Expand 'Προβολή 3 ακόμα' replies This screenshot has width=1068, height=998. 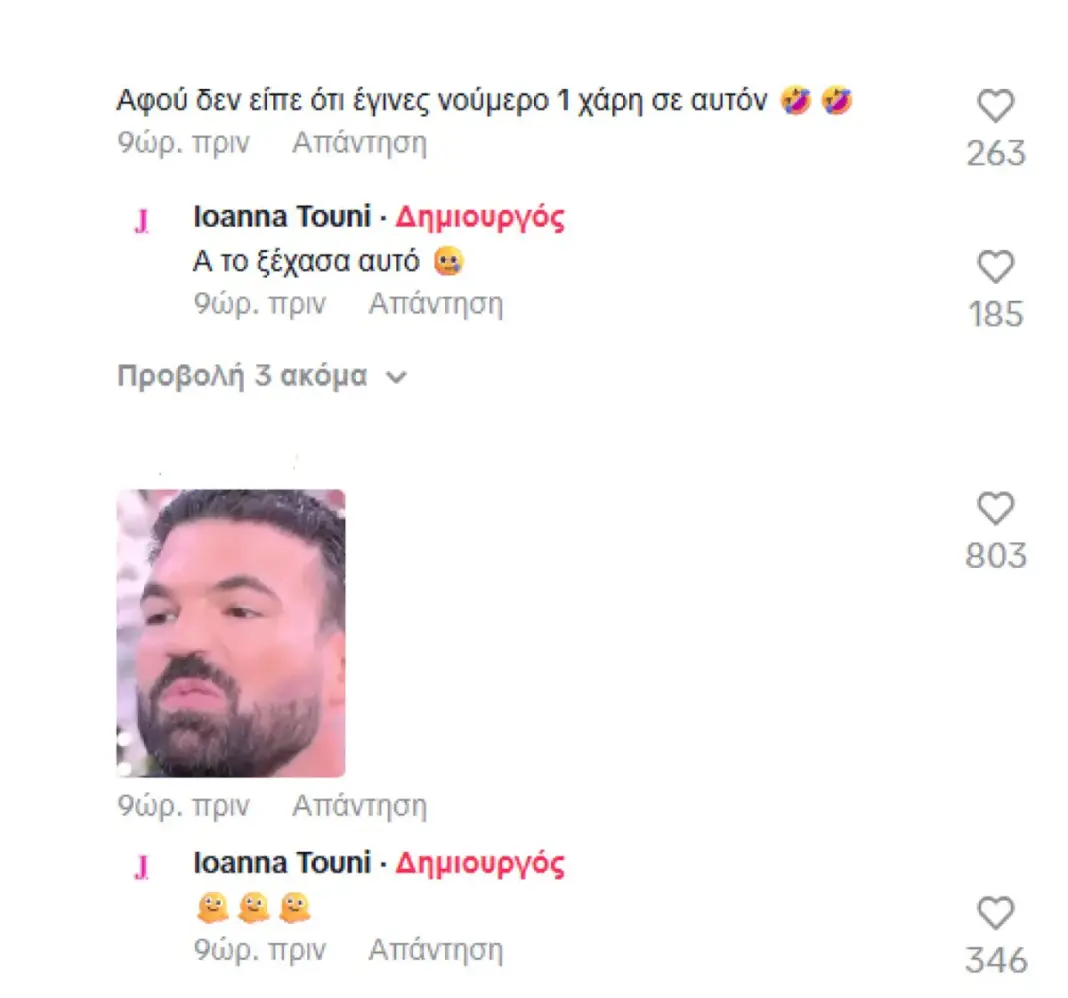click(x=262, y=377)
